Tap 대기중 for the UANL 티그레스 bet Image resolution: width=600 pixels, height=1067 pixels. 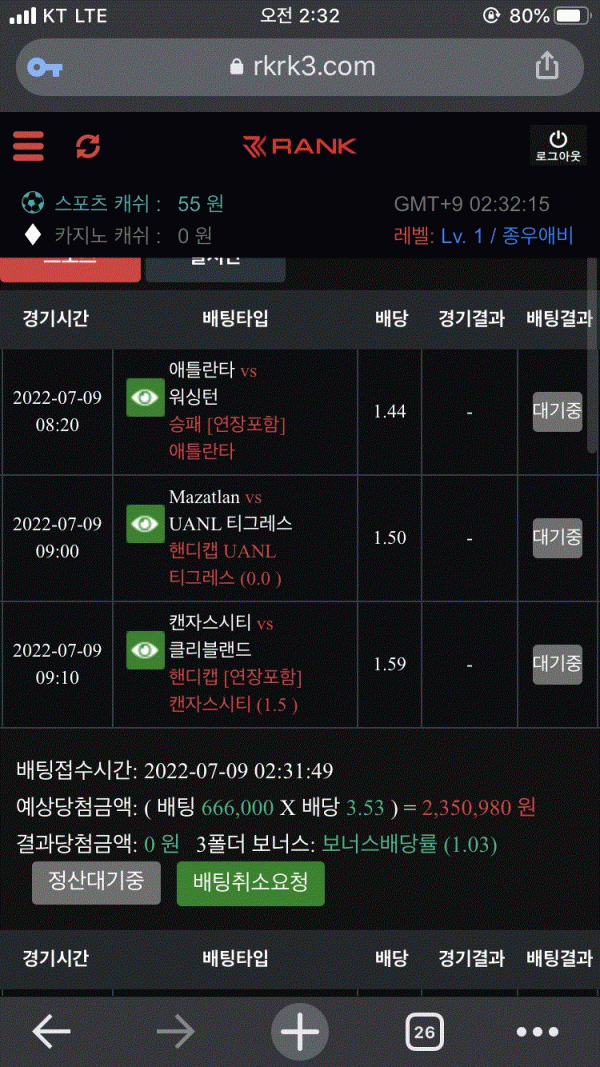[x=557, y=537]
